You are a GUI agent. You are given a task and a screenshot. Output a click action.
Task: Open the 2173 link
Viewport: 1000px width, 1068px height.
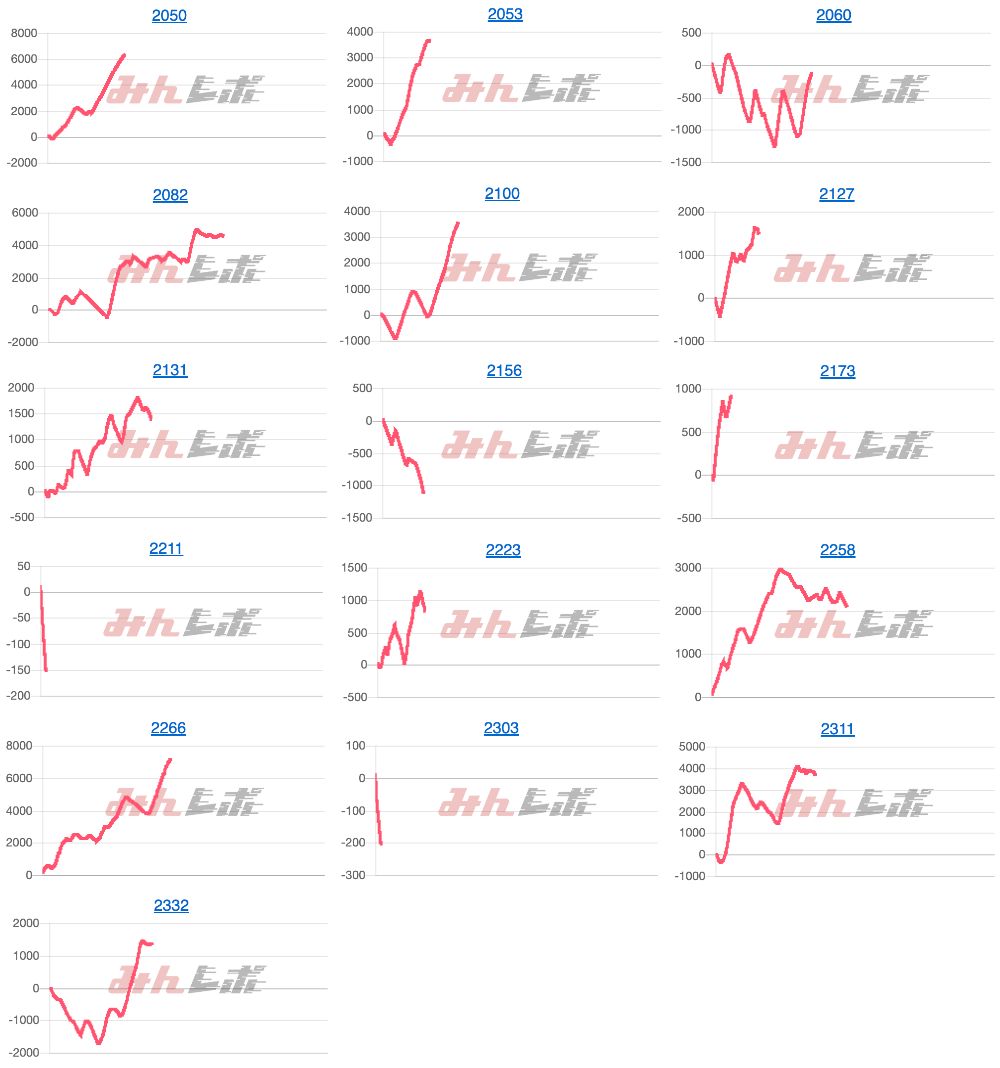tap(837, 371)
